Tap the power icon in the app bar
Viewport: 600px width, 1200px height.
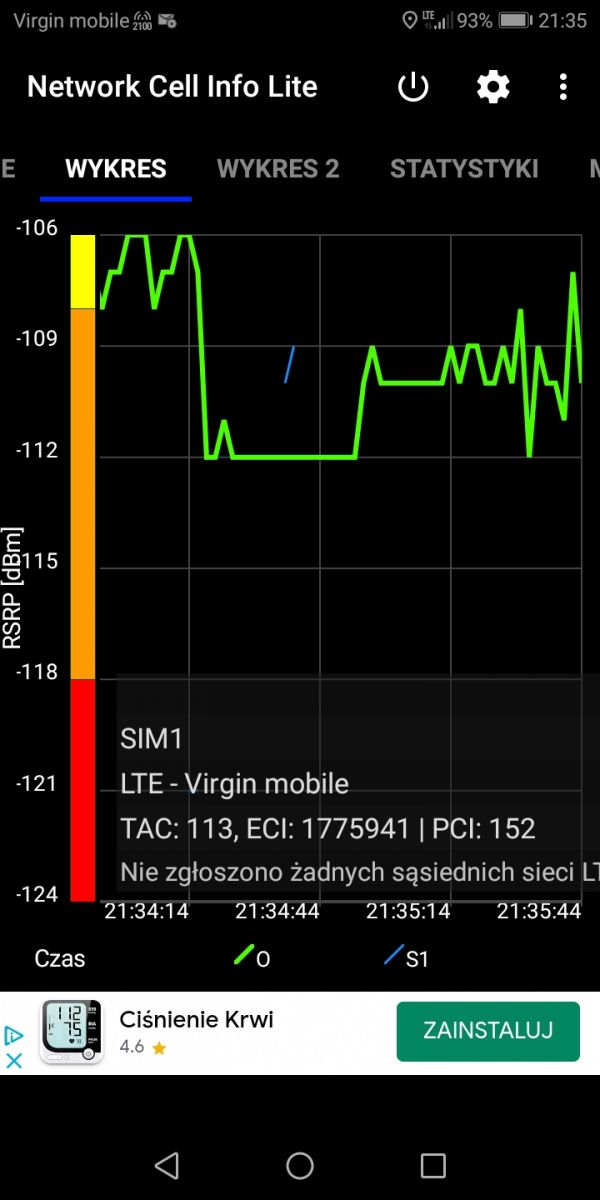point(413,87)
